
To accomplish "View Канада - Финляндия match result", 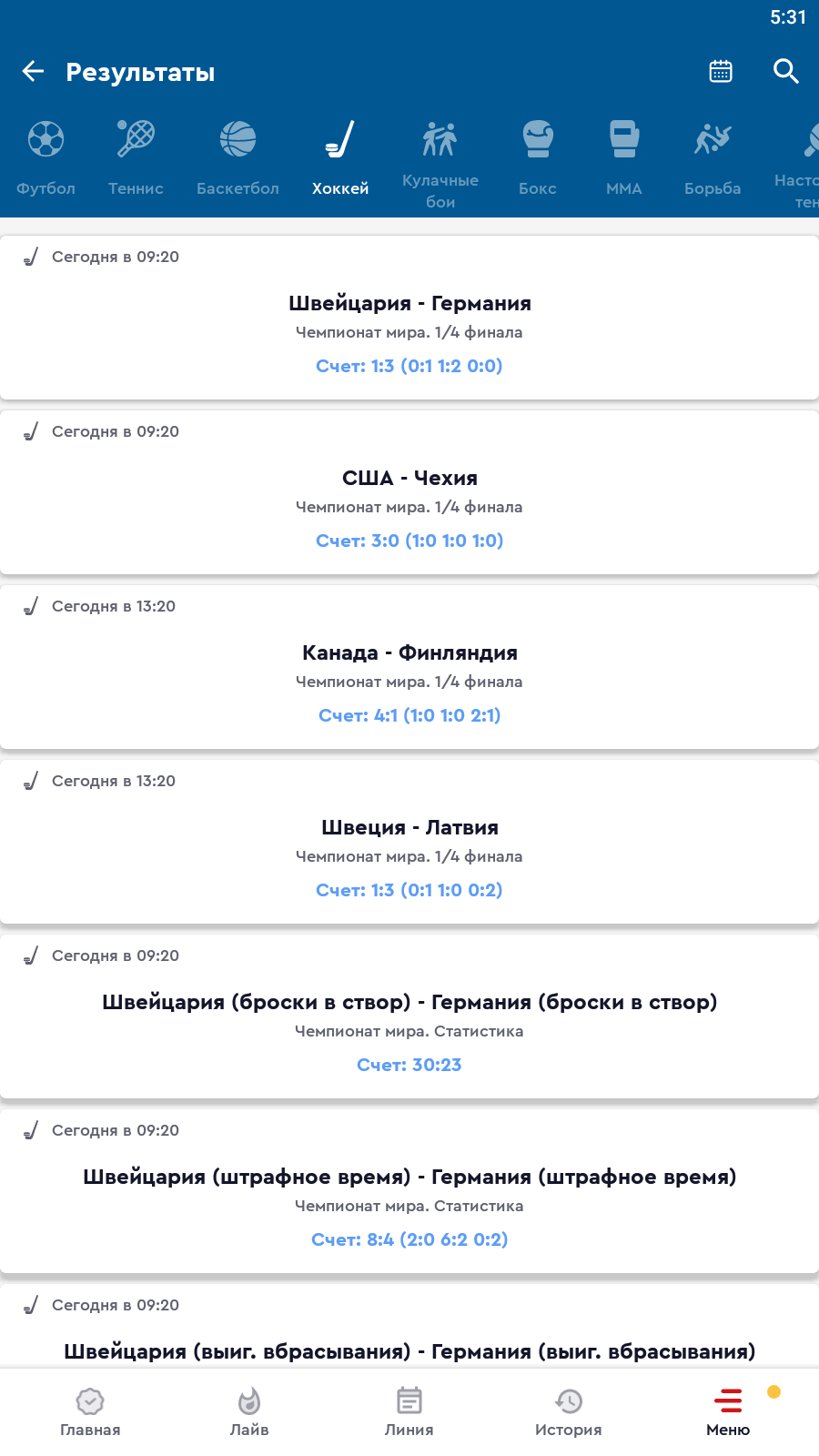I will (x=409, y=666).
